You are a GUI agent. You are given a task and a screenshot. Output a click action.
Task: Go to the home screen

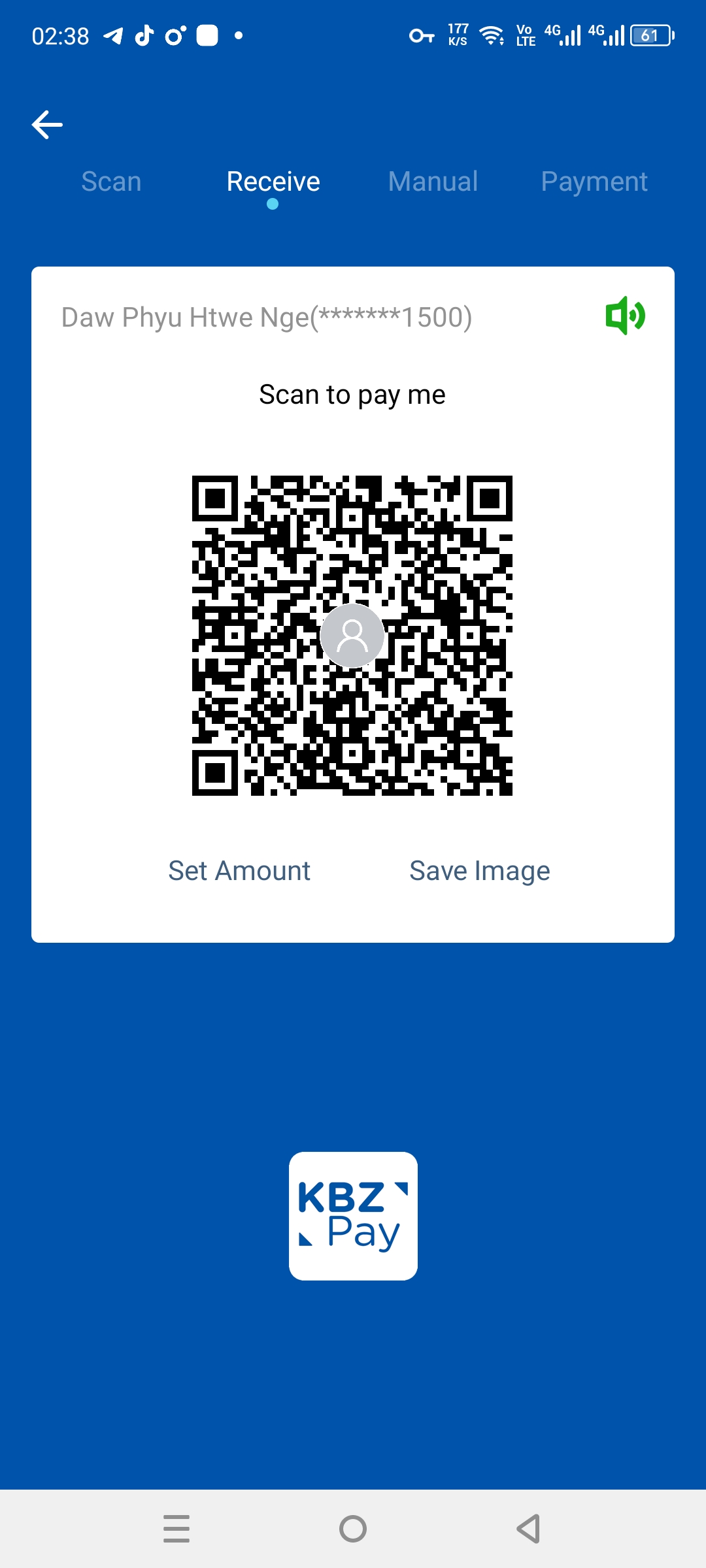(353, 1529)
